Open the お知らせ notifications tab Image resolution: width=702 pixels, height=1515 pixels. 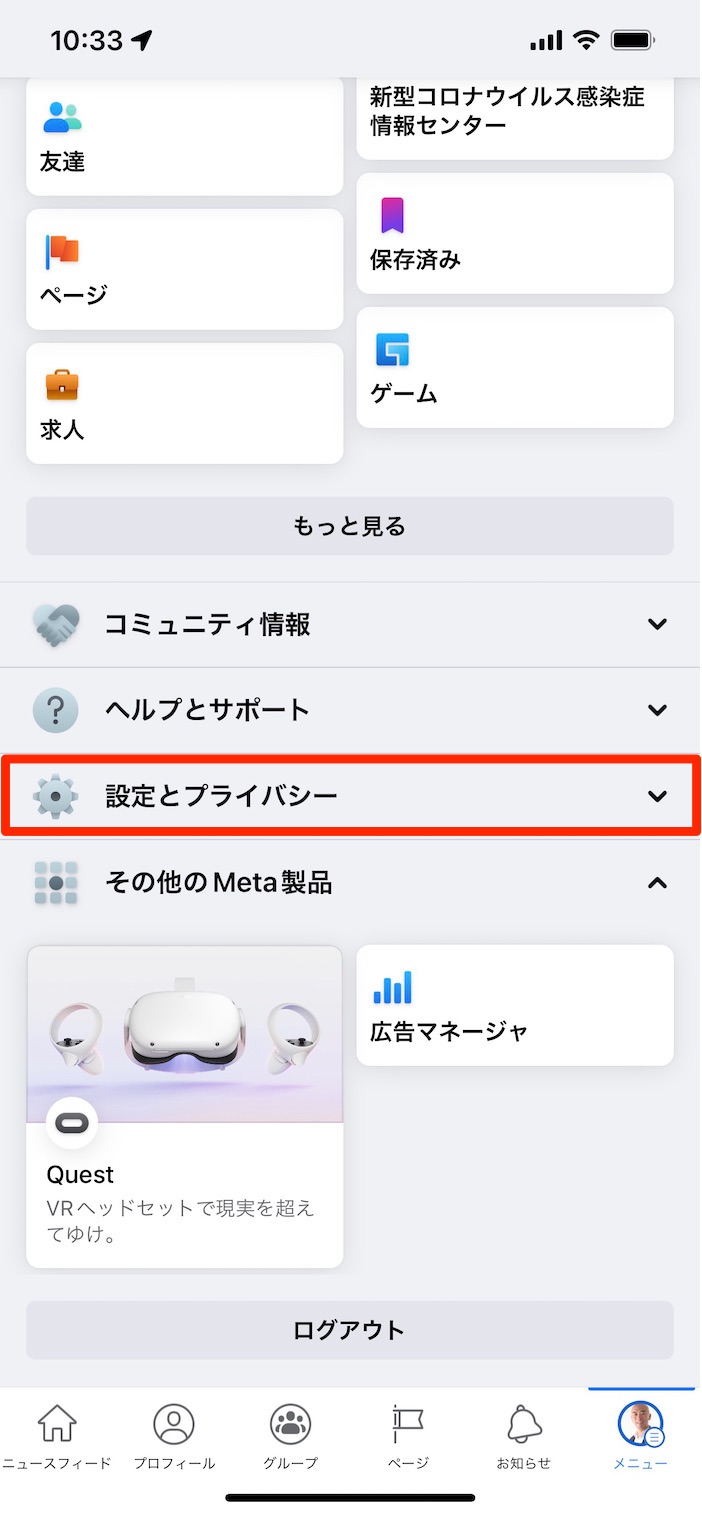coord(524,1436)
